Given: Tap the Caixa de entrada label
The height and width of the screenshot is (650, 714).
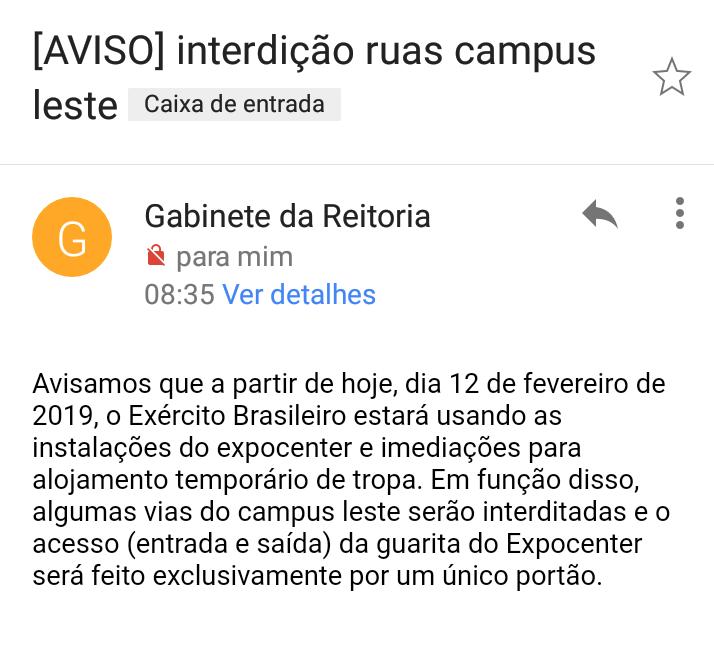Looking at the screenshot, I should point(234,104).
